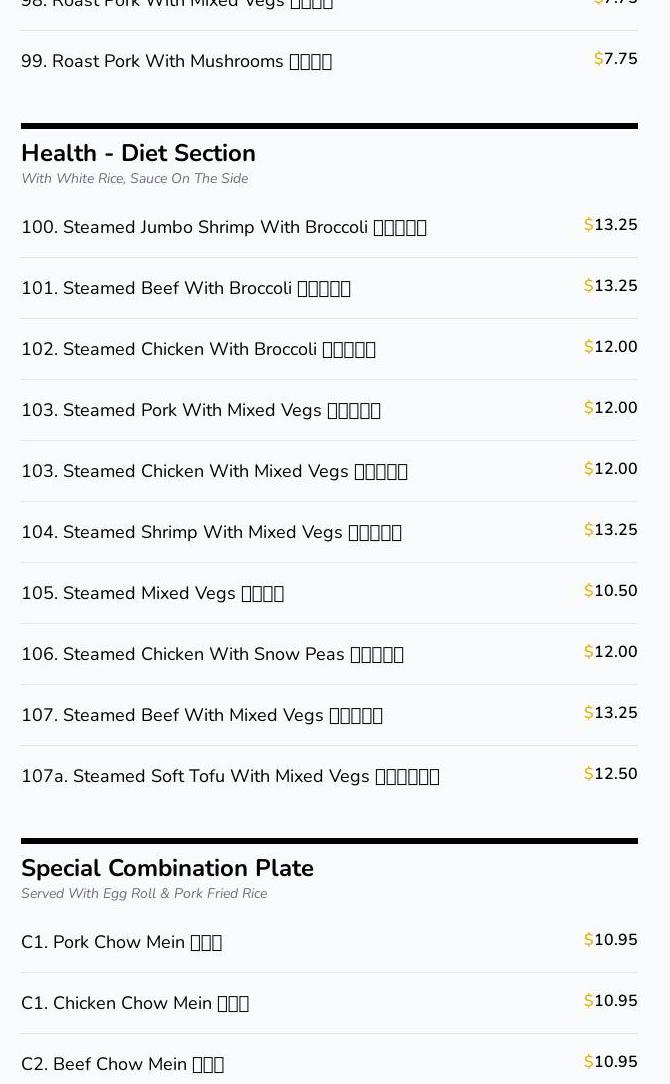Select item 107 Steamed Beef With Mixed Vegs
This screenshot has width=670, height=1084.
(x=201, y=715)
